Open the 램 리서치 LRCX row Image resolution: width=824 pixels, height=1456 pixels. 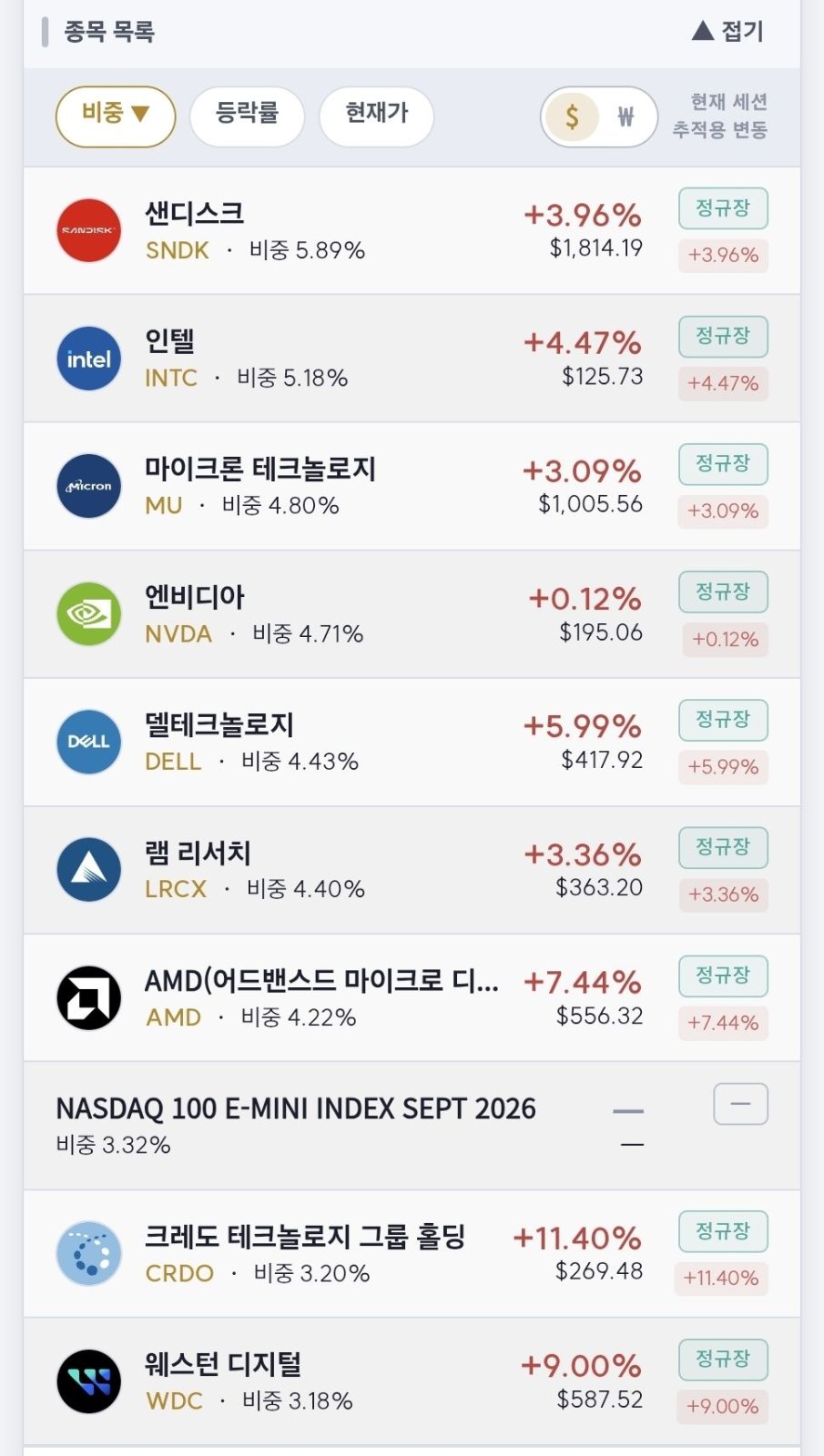[x=412, y=870]
